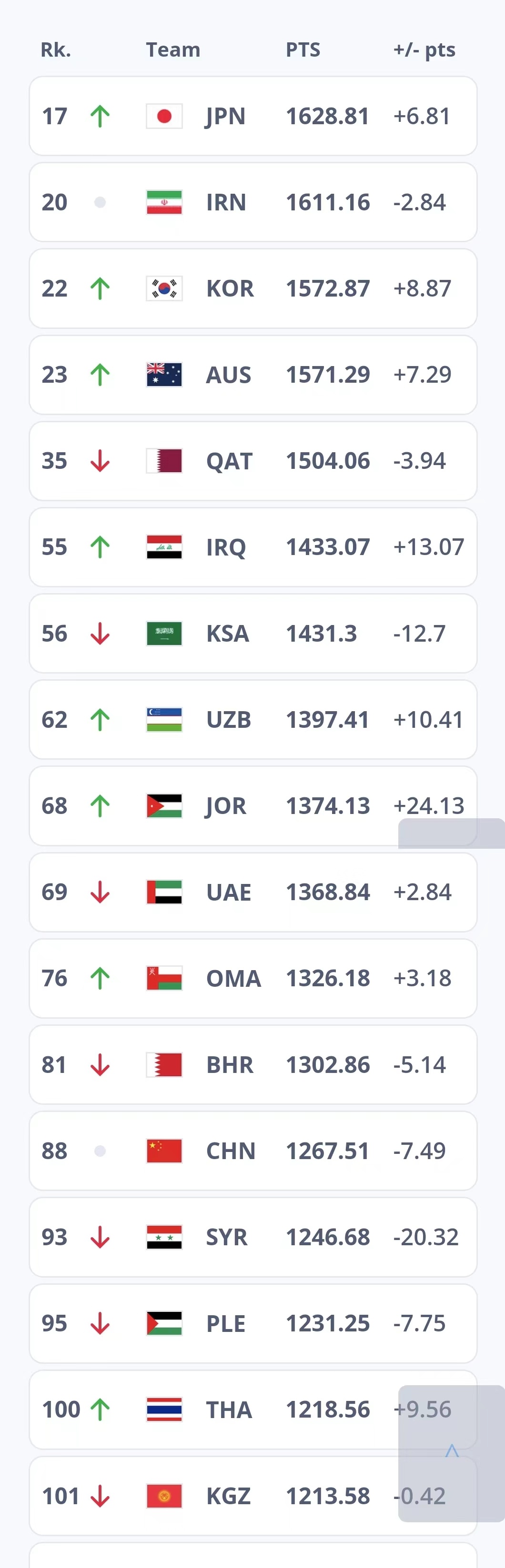Open Oman's OMA entry
Screen dimensions: 505x1568
[252, 978]
